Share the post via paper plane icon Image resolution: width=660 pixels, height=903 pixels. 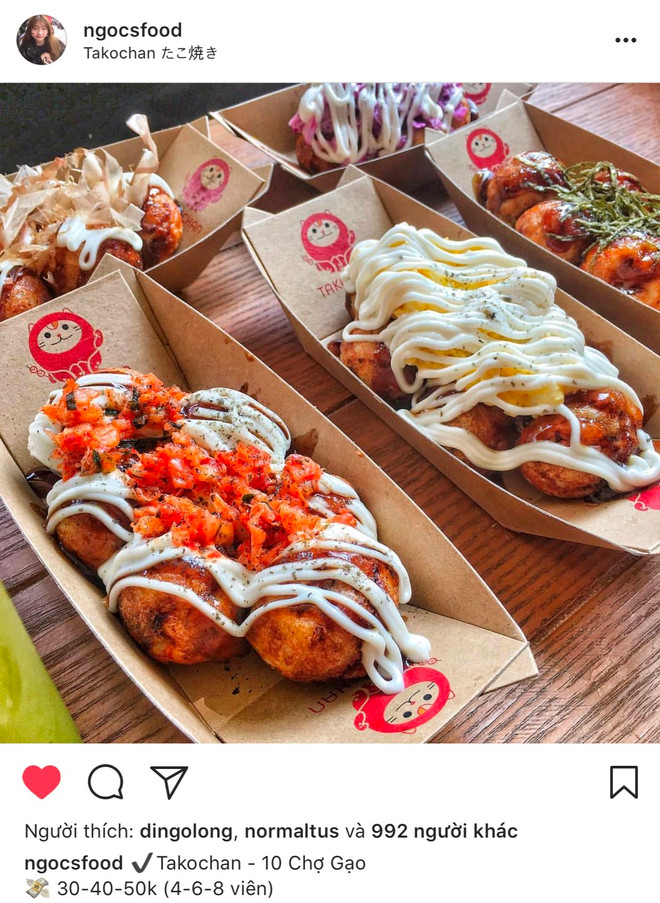point(169,782)
